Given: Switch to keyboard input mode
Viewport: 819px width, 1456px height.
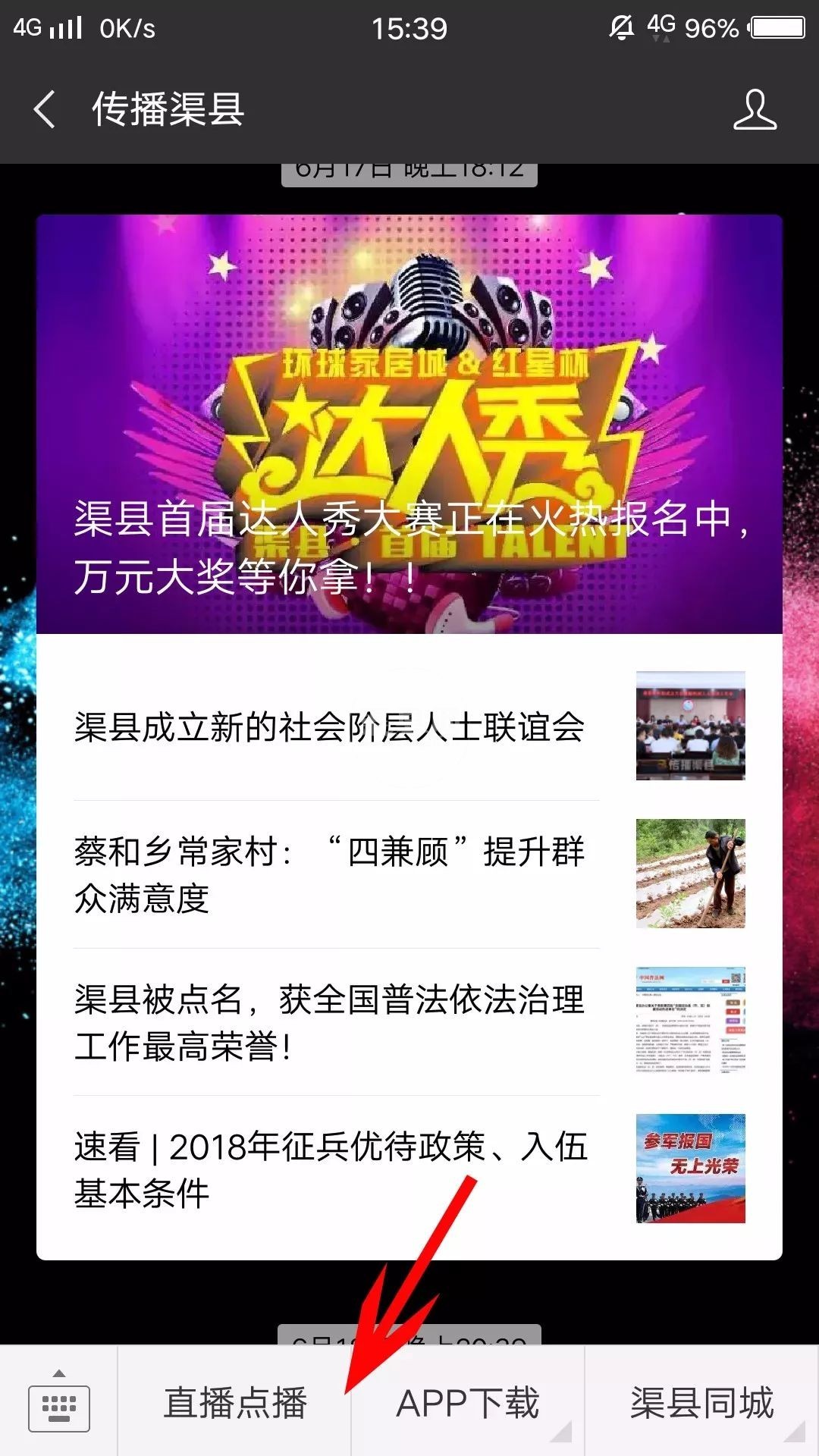Looking at the screenshot, I should (59, 1403).
